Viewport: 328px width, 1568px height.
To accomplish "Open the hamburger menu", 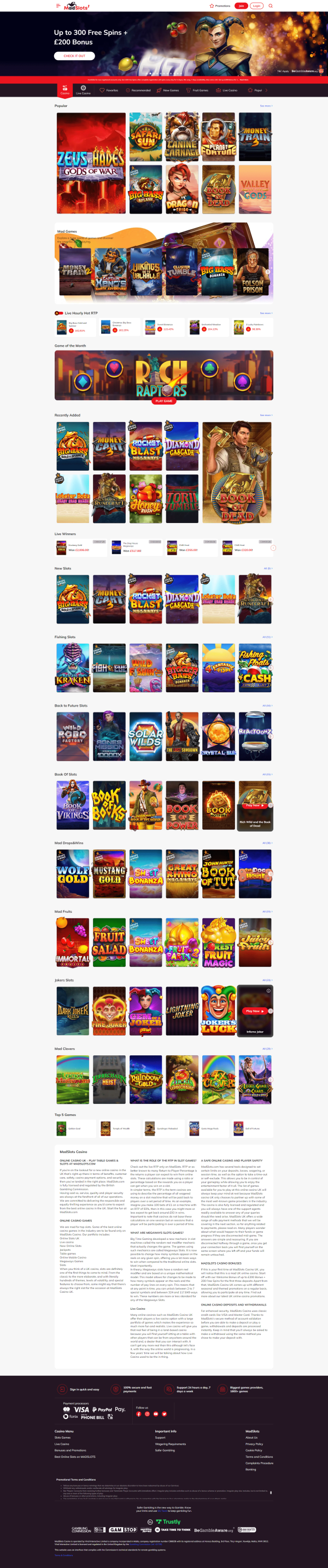I will [x=58, y=5].
